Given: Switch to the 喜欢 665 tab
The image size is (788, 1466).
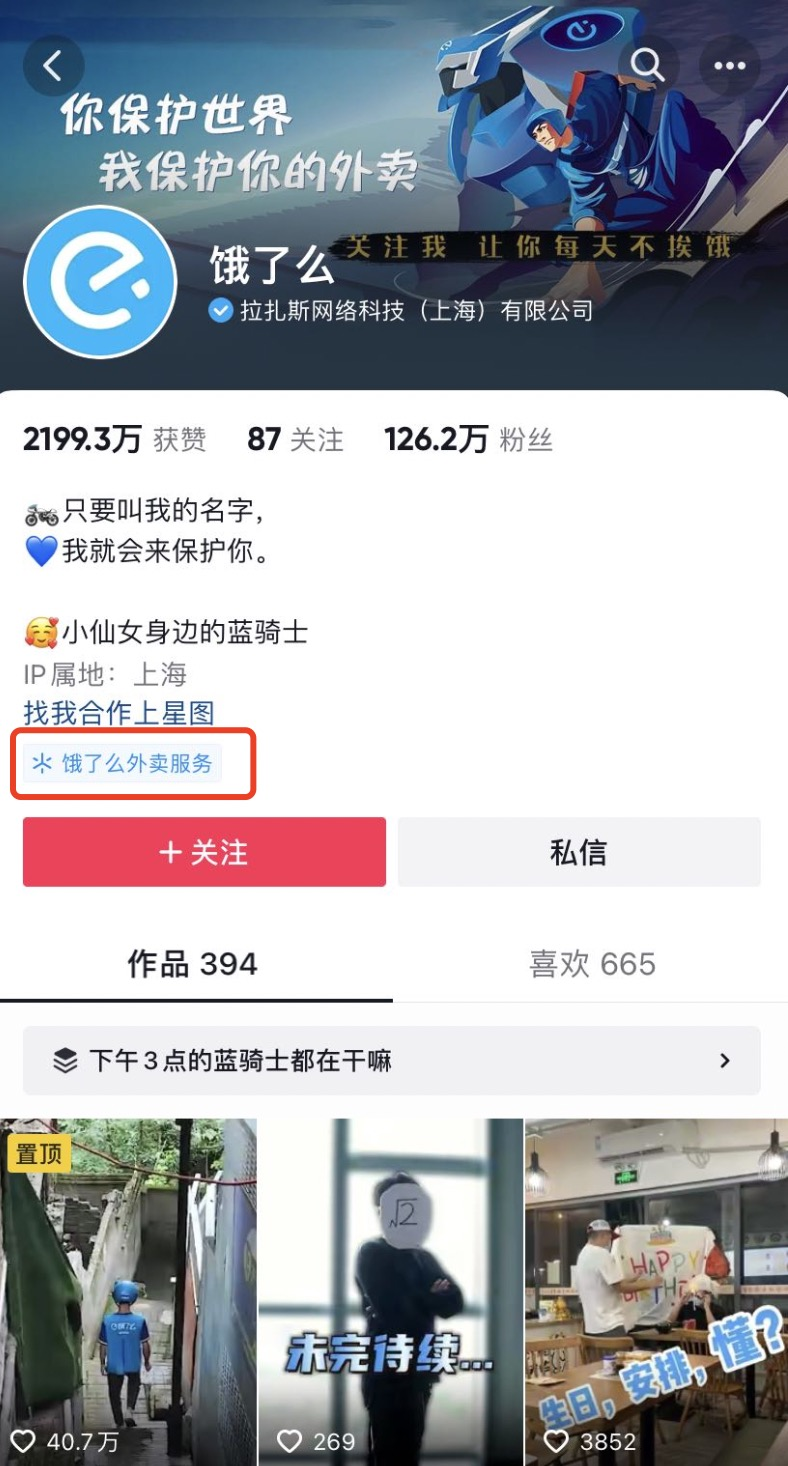Looking at the screenshot, I should pyautogui.click(x=592, y=964).
